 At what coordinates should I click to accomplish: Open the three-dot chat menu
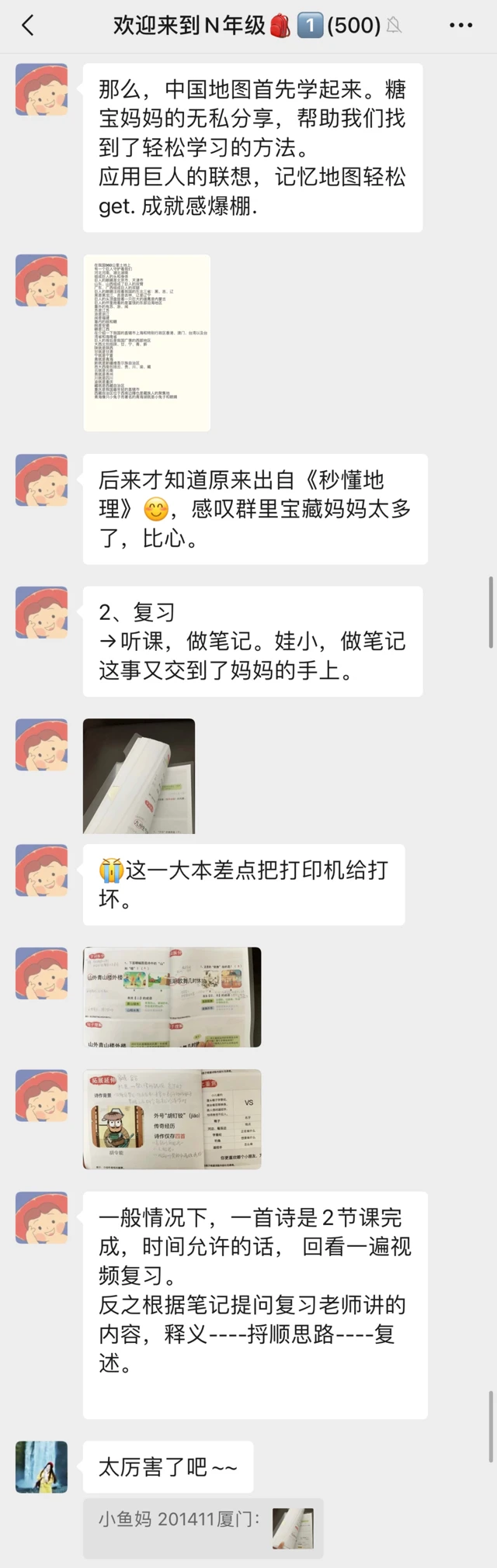tap(461, 26)
